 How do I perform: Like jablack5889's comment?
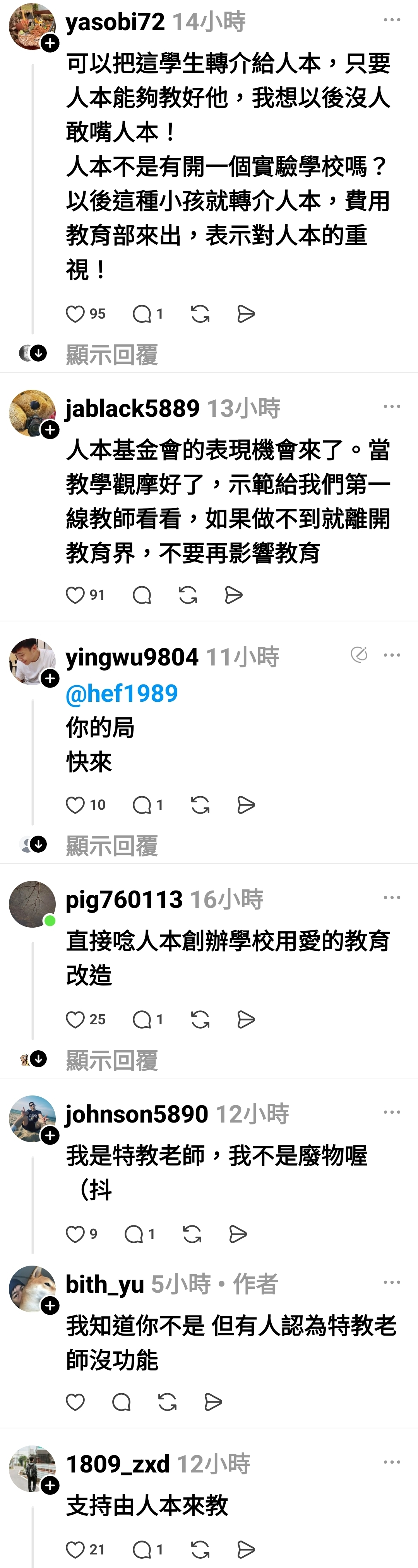point(75,595)
